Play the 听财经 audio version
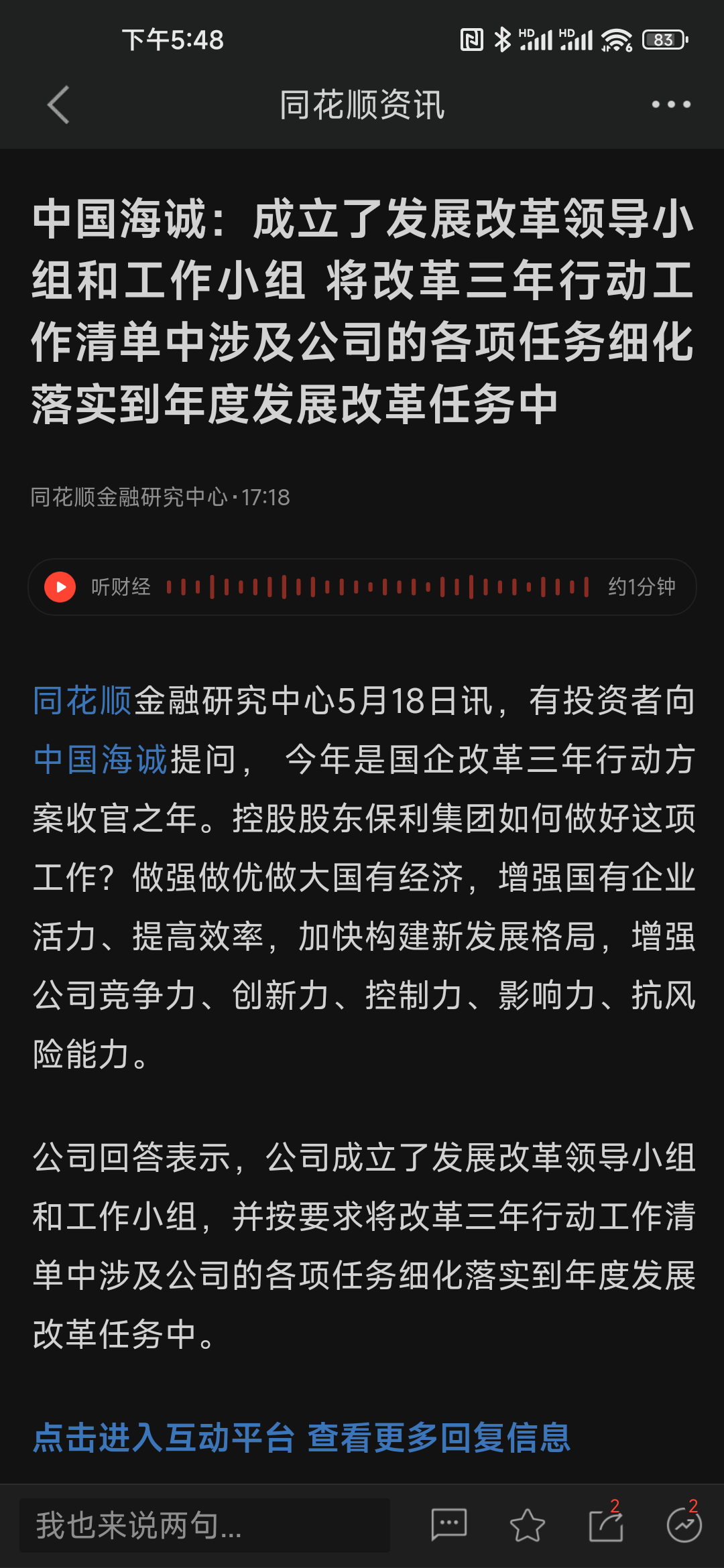The image size is (724, 1568). coord(60,587)
